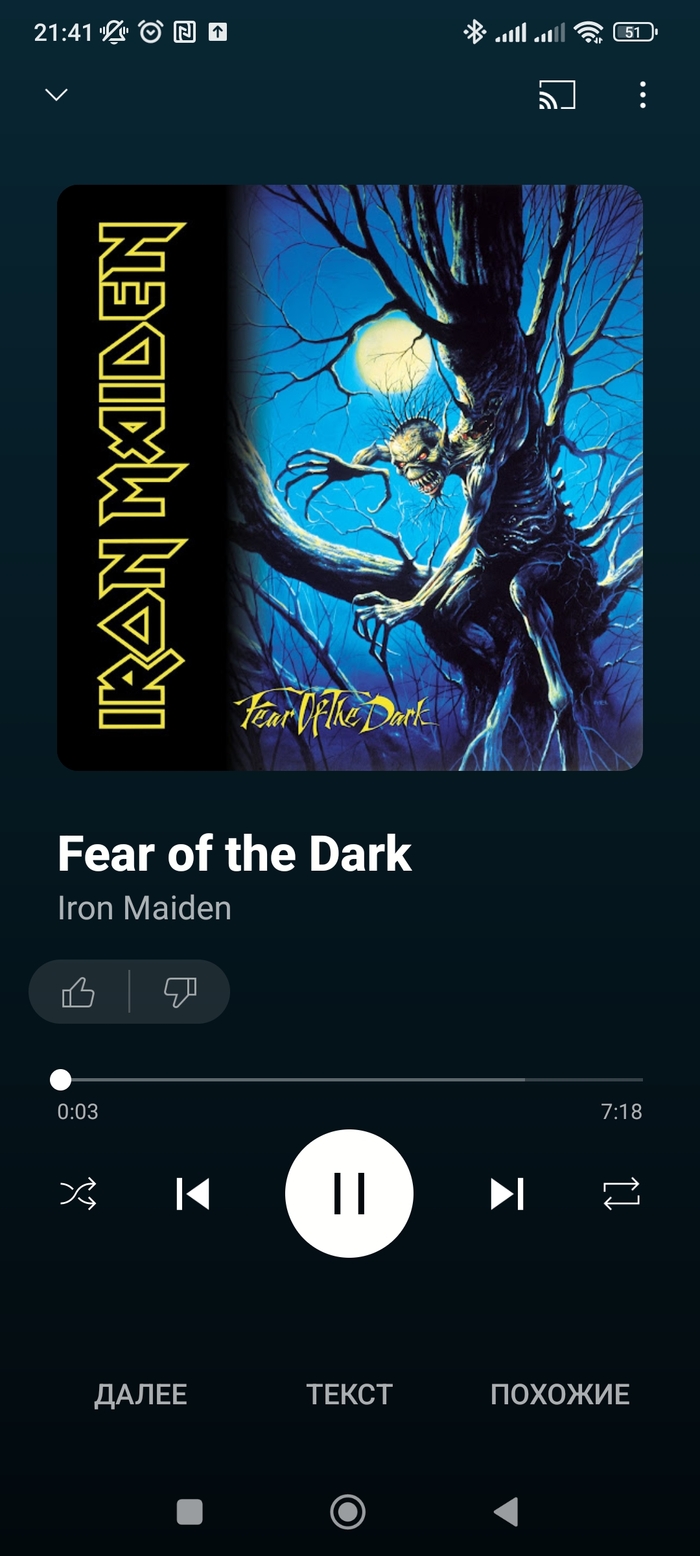Open the cast to device option
The height and width of the screenshot is (1556, 700).
[x=557, y=95]
